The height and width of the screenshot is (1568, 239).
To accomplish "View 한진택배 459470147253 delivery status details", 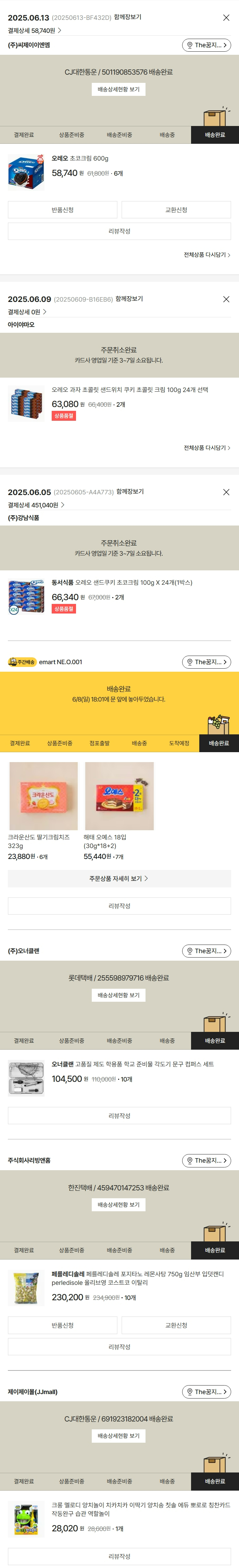I will 118,1205.
